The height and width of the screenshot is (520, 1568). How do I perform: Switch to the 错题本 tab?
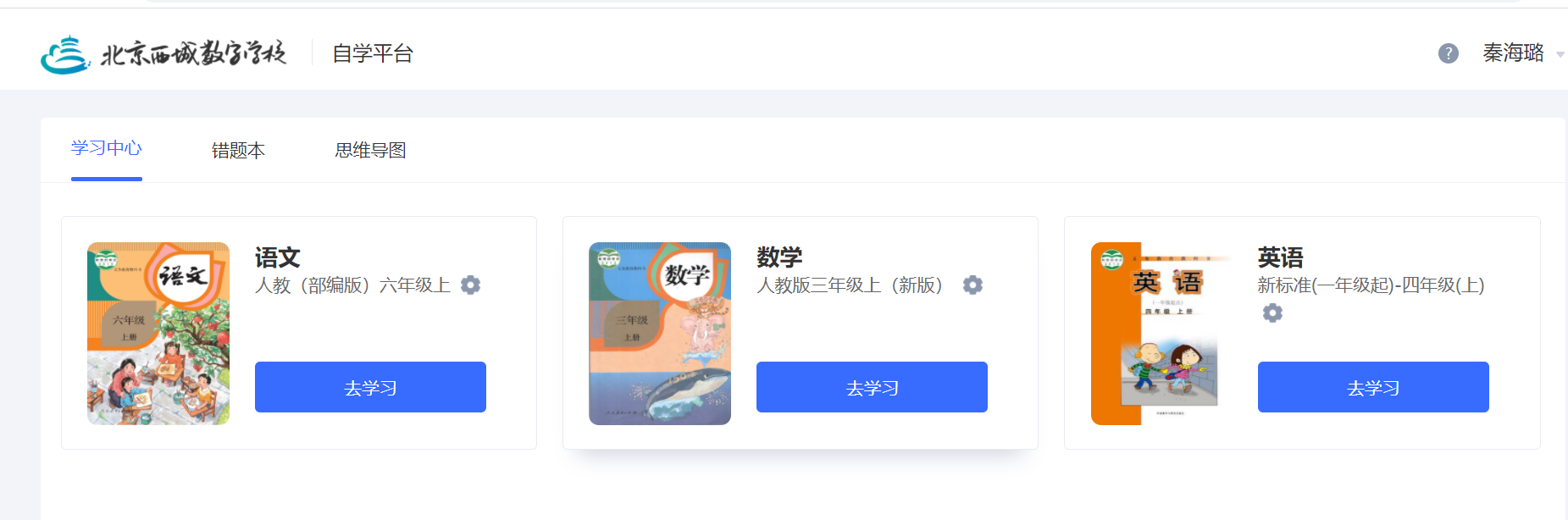[x=238, y=151]
